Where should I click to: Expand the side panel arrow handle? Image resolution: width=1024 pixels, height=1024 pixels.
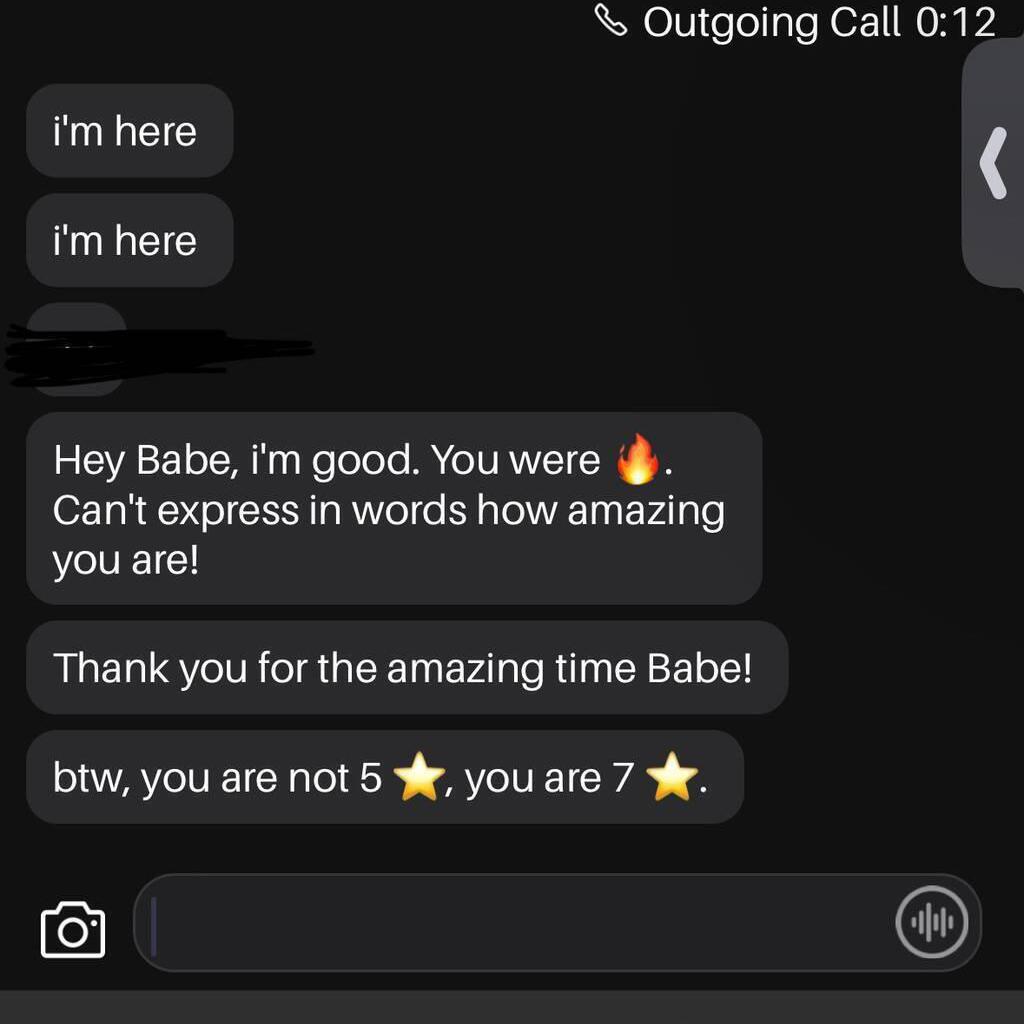[993, 164]
